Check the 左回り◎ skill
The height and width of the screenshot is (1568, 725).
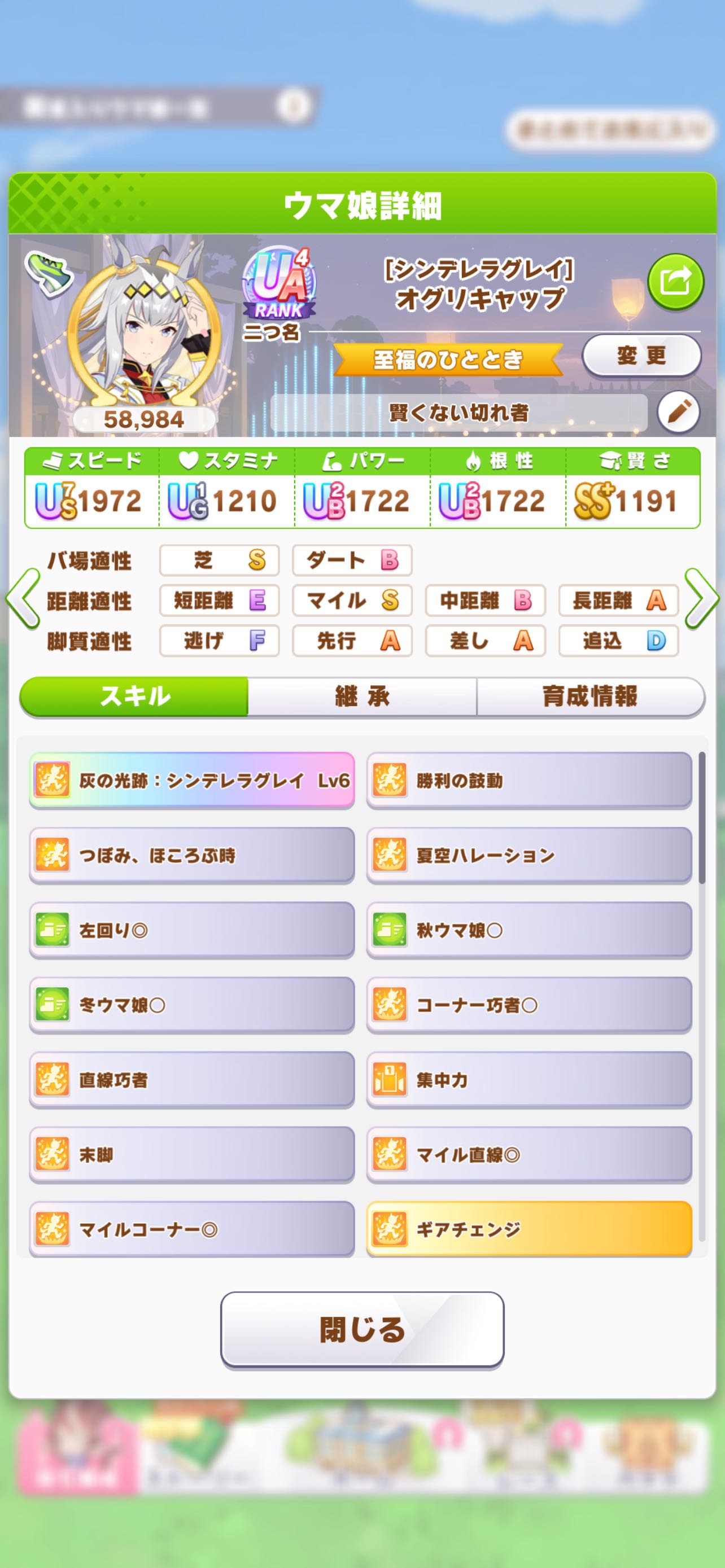pyautogui.click(x=191, y=930)
